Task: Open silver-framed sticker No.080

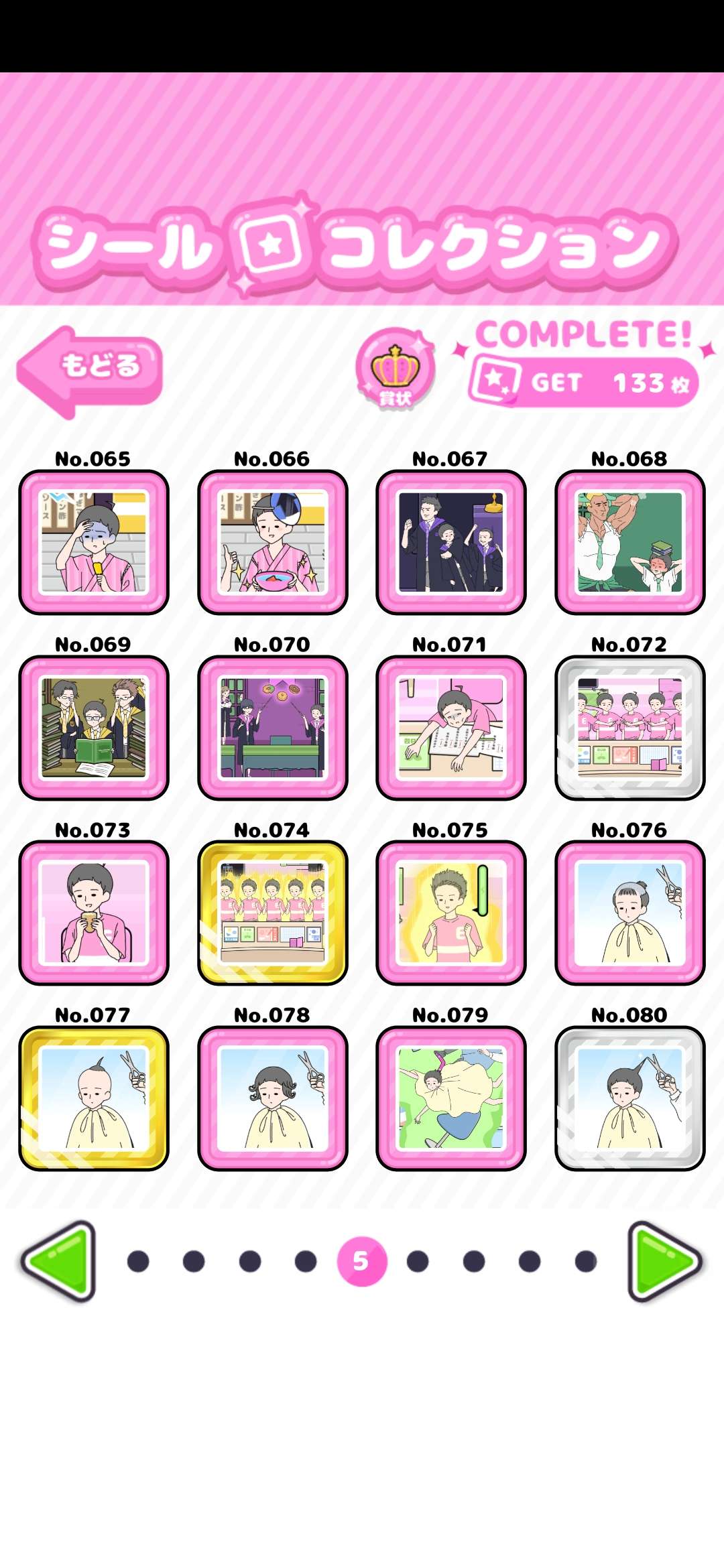Action: click(629, 1098)
